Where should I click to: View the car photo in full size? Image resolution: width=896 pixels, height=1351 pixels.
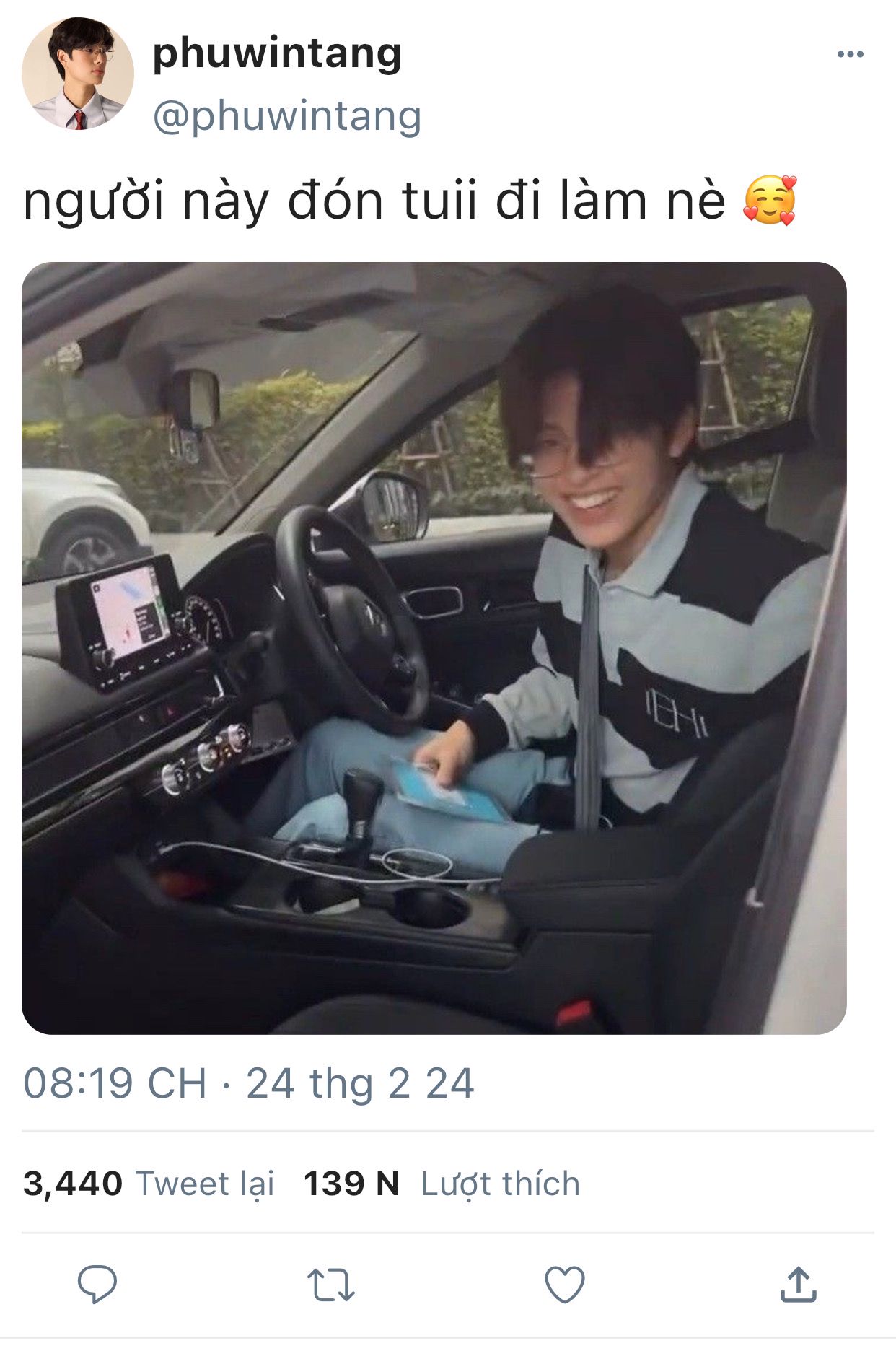pos(434,647)
